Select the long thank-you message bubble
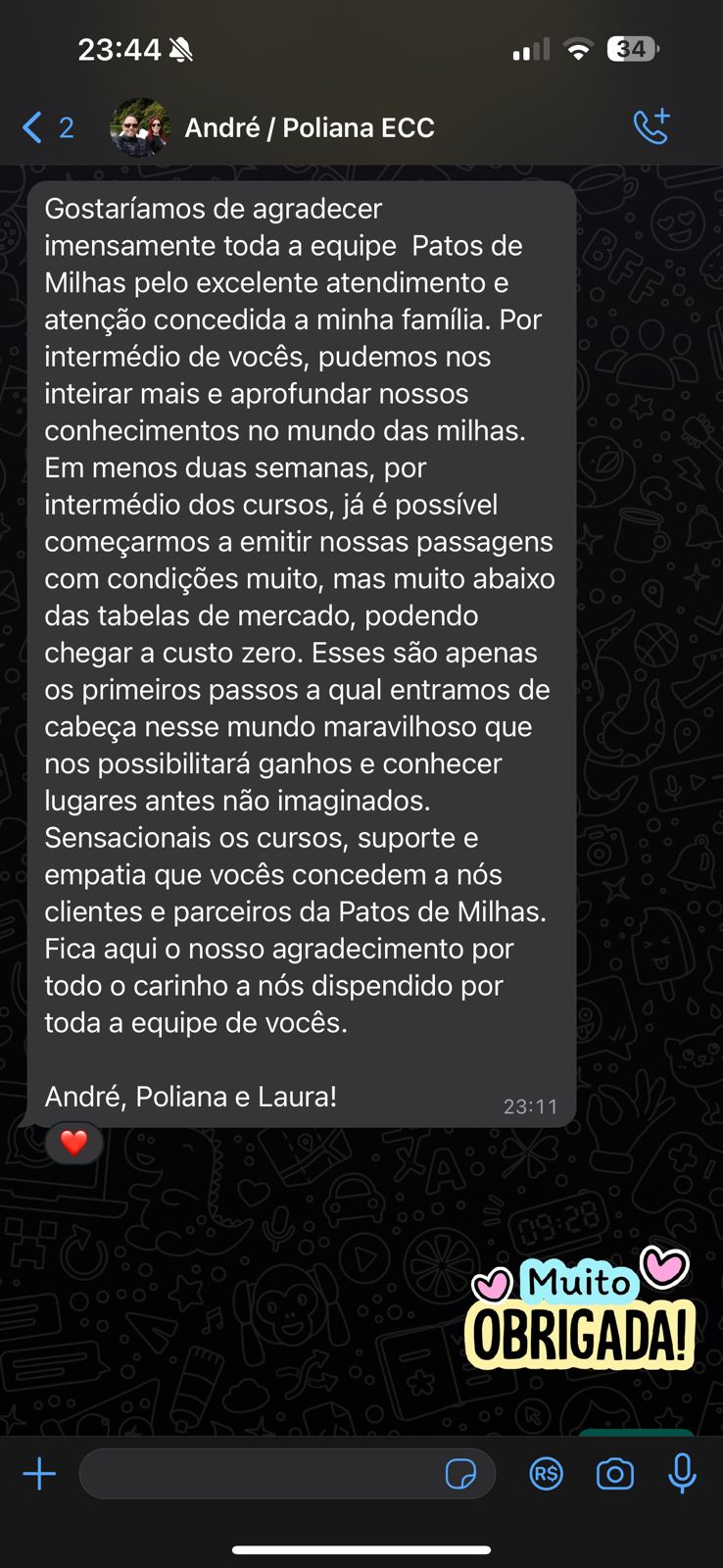Image resolution: width=723 pixels, height=1568 pixels. (299, 647)
